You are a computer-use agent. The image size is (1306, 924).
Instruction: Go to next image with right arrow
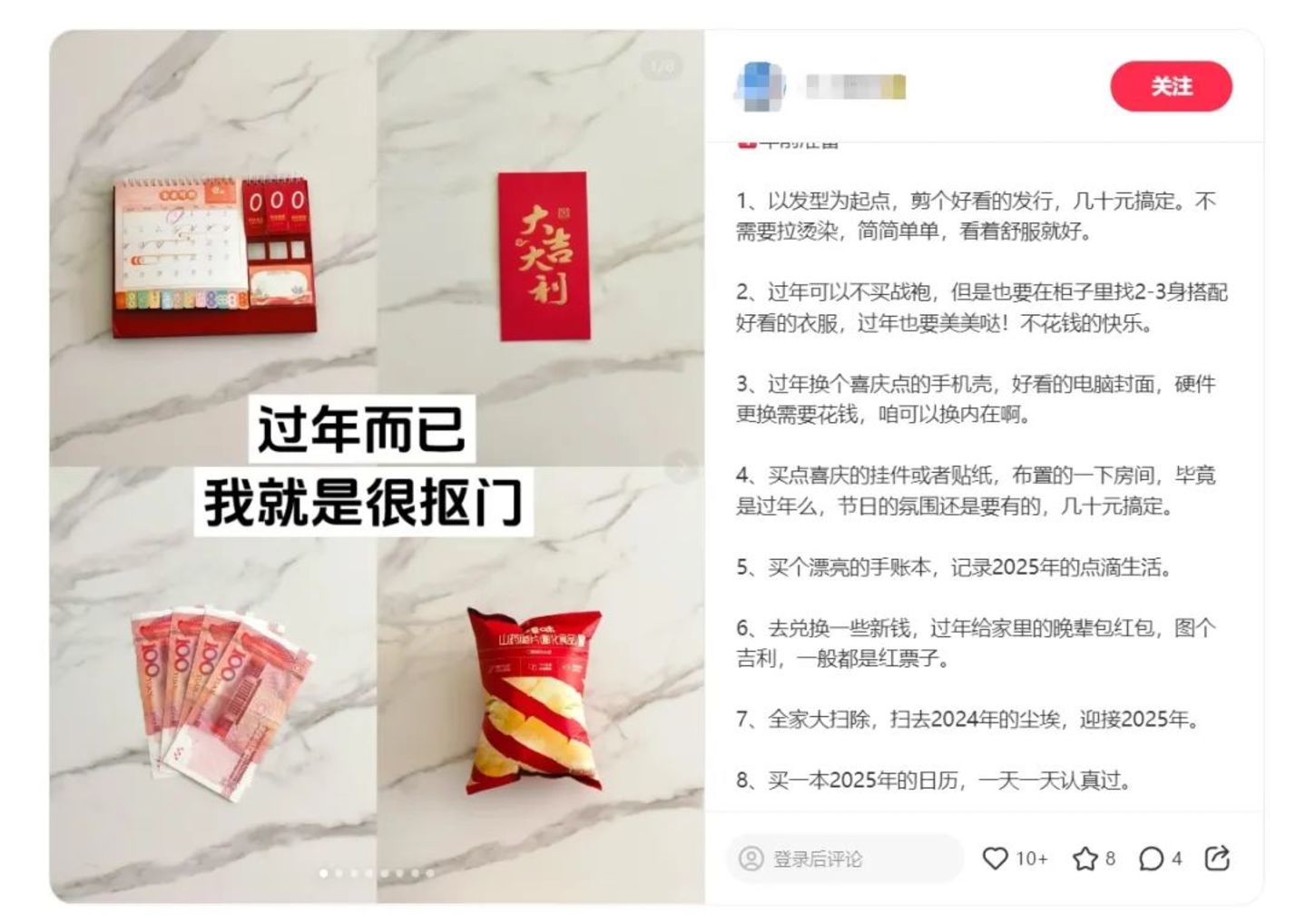tap(682, 467)
